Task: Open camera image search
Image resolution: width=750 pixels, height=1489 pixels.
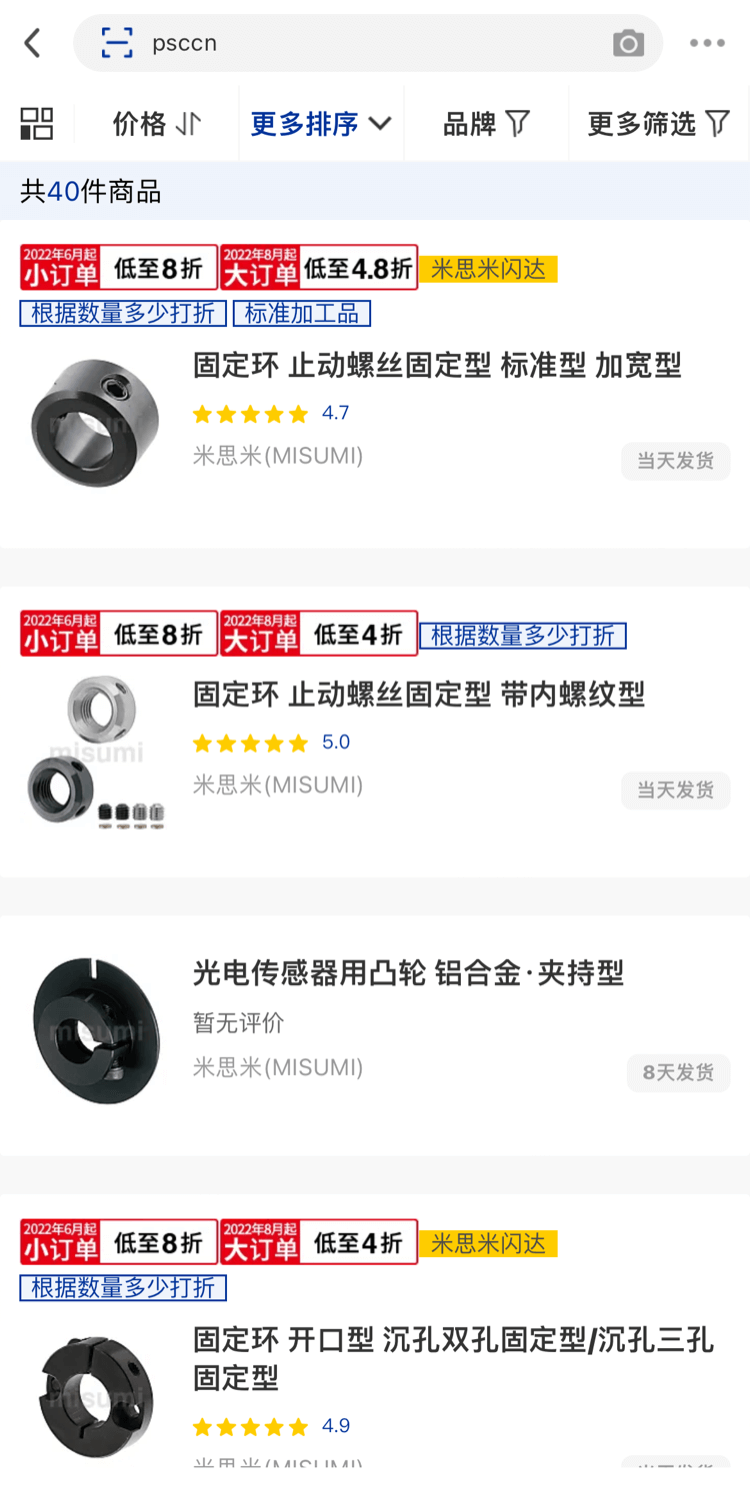Action: (628, 43)
